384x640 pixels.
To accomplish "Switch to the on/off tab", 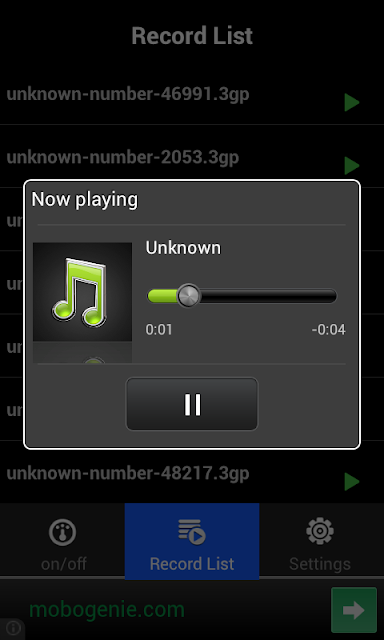I will coord(63,541).
